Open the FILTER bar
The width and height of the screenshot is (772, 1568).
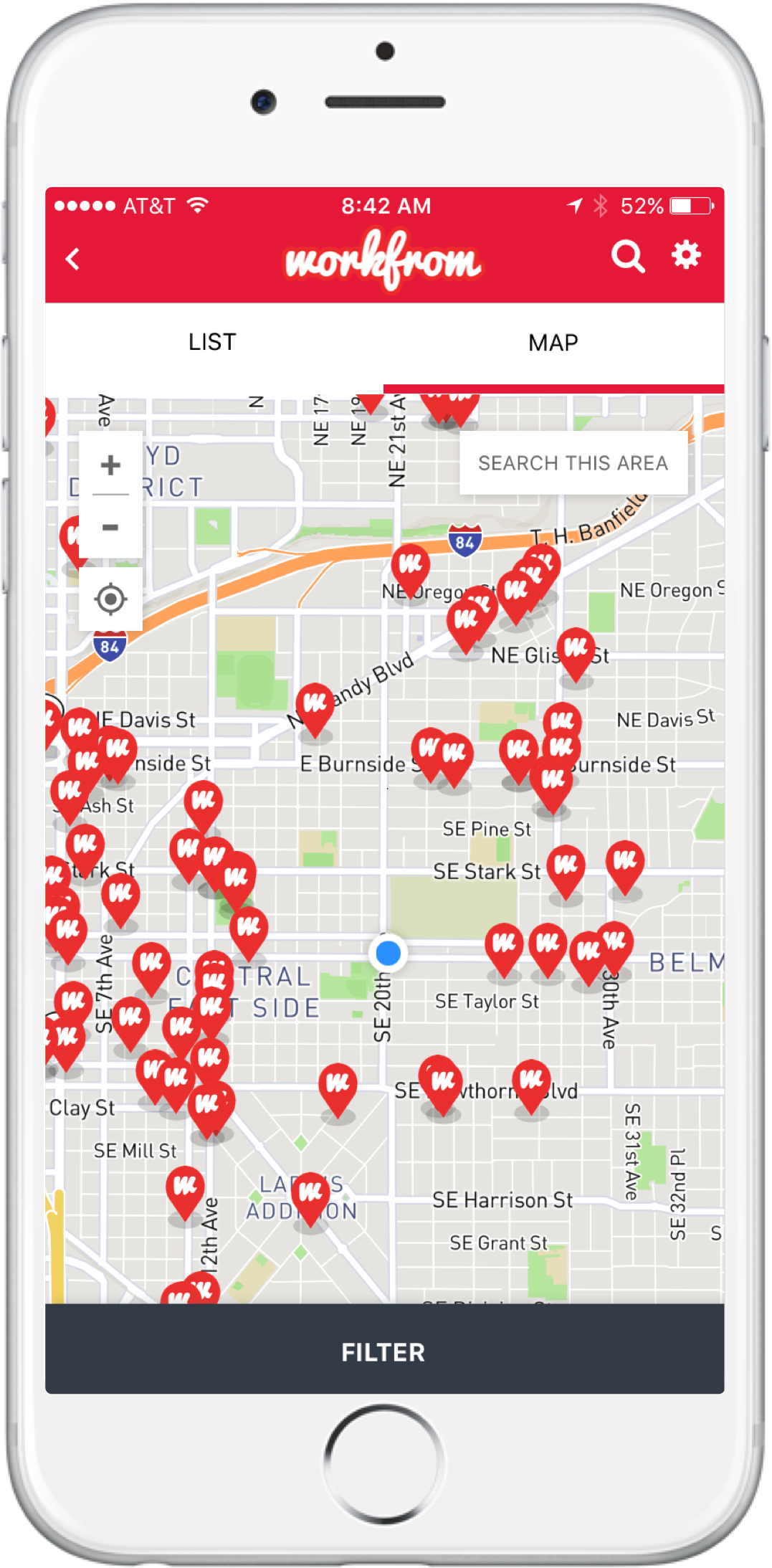[384, 1352]
